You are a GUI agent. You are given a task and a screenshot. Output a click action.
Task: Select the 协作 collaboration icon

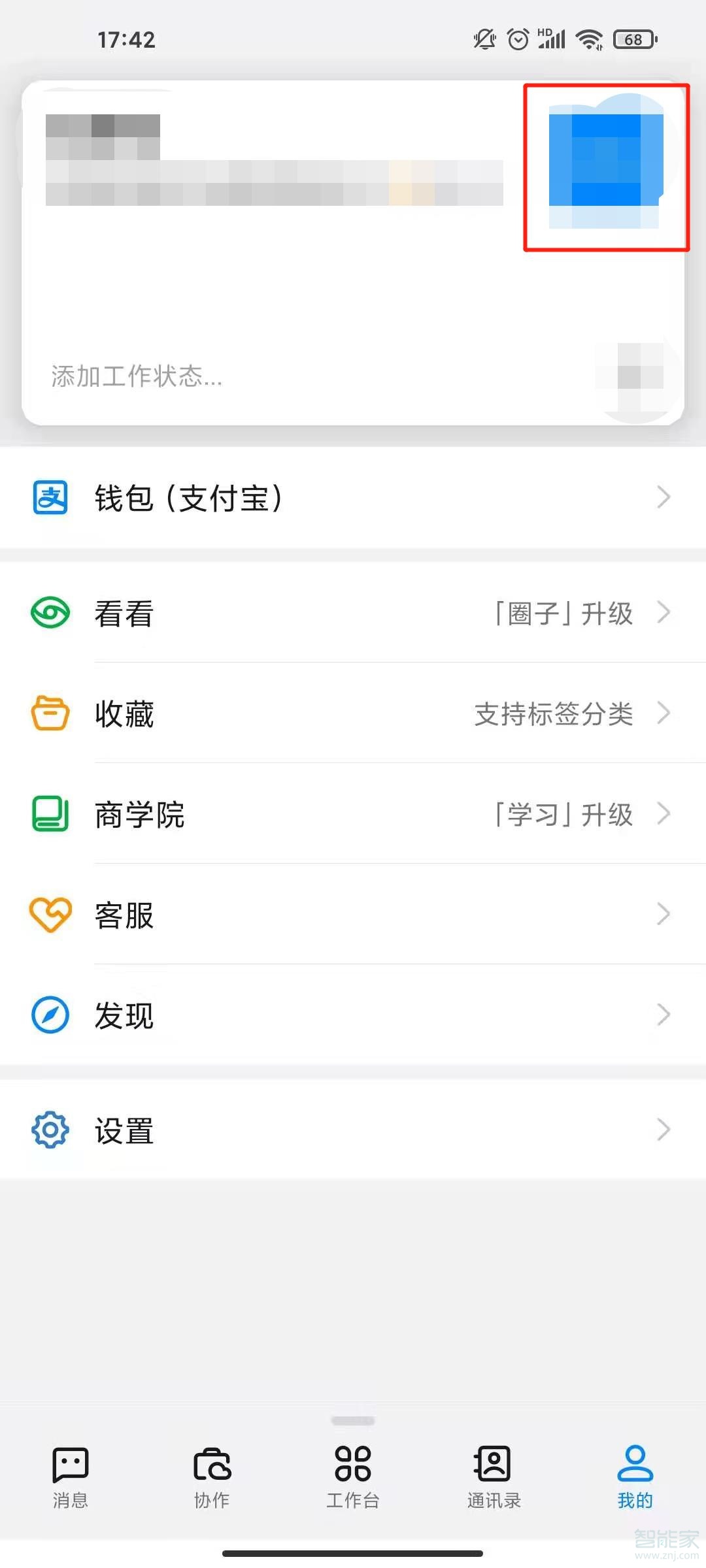click(x=211, y=1465)
